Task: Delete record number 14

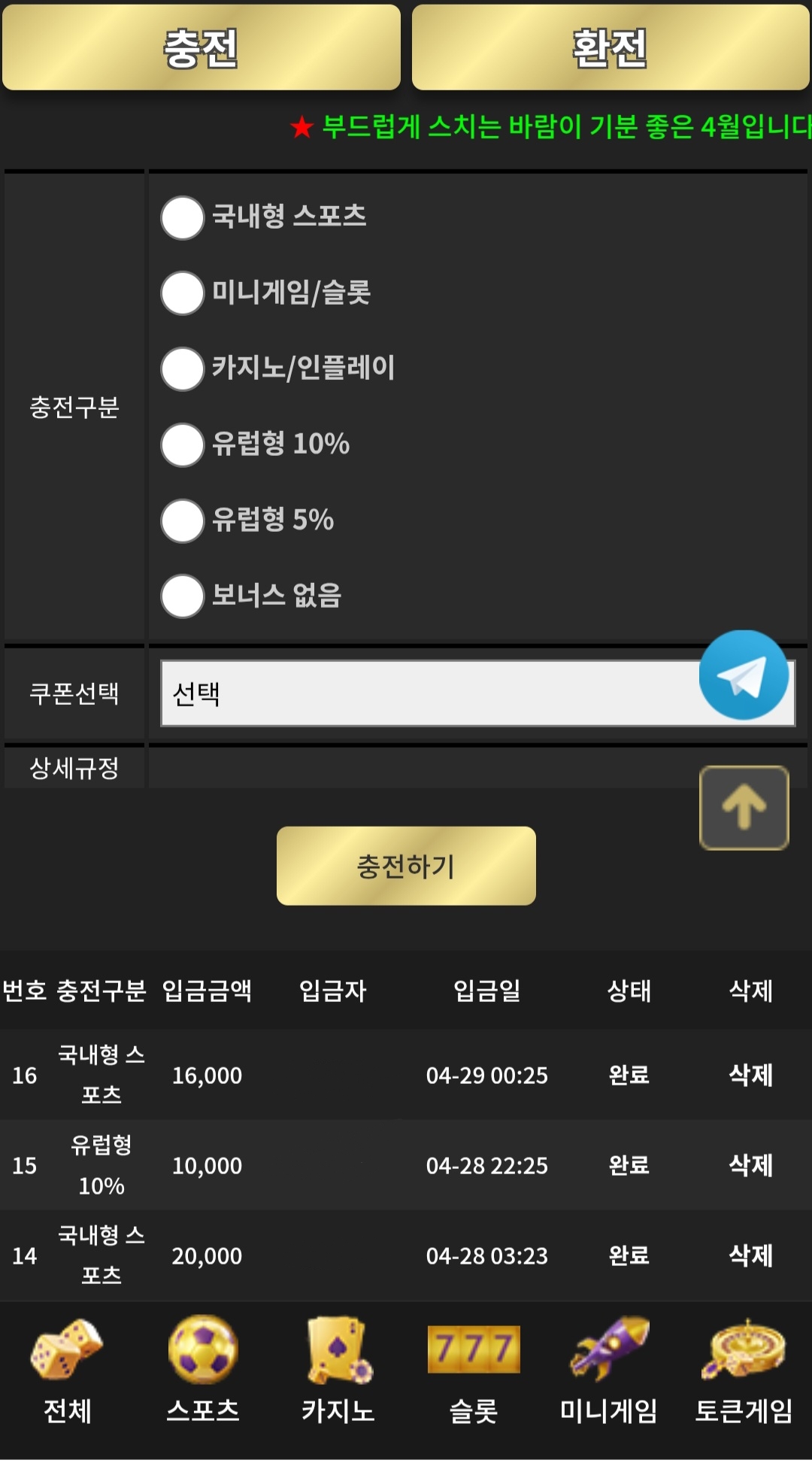Action: point(750,1255)
